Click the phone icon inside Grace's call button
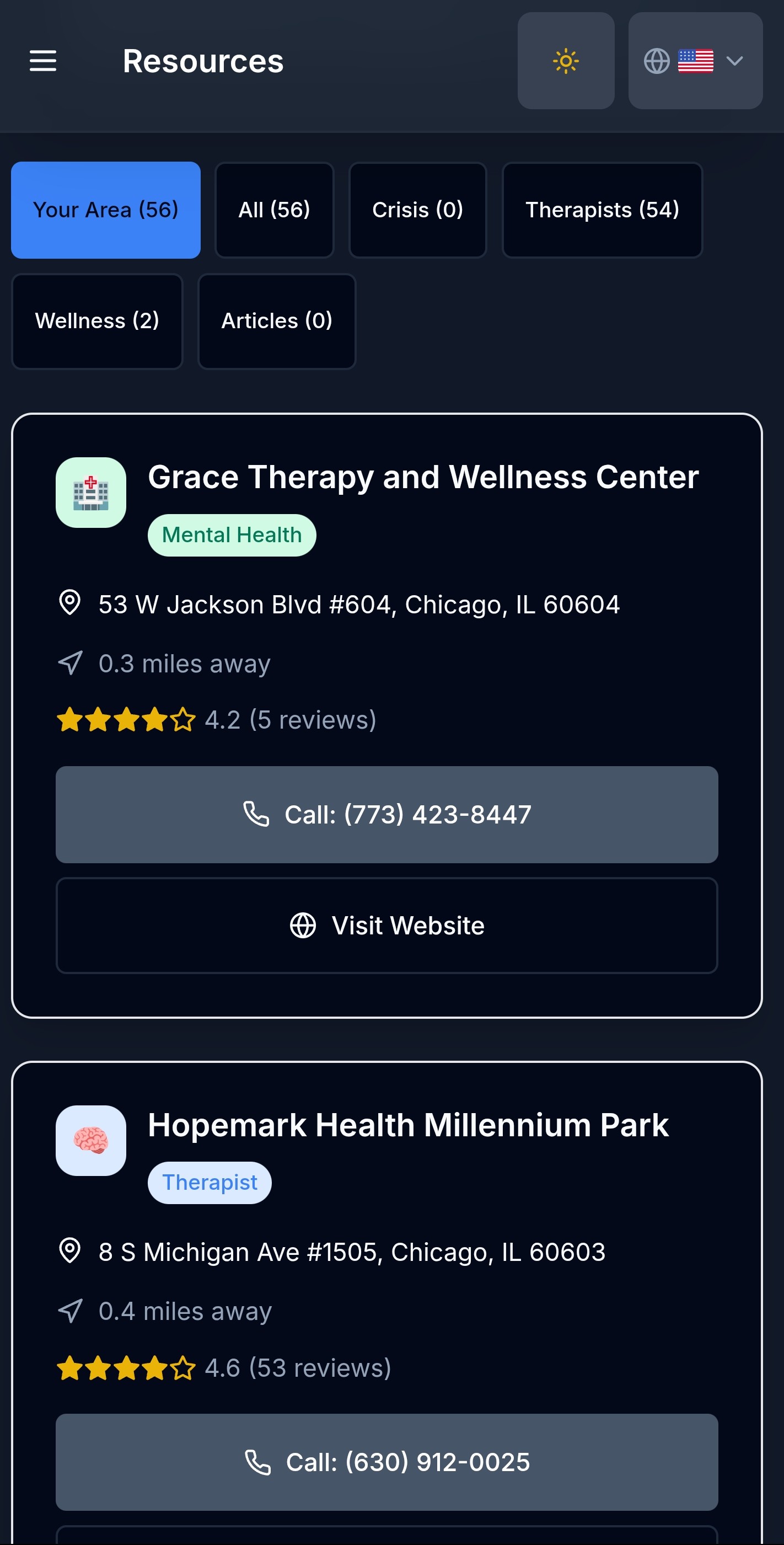Viewport: 784px width, 1545px height. pos(256,814)
